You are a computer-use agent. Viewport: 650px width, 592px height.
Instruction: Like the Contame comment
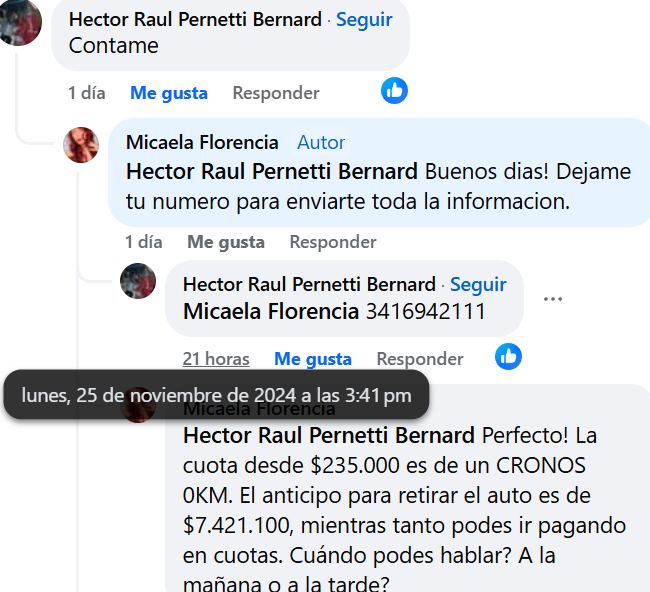169,93
